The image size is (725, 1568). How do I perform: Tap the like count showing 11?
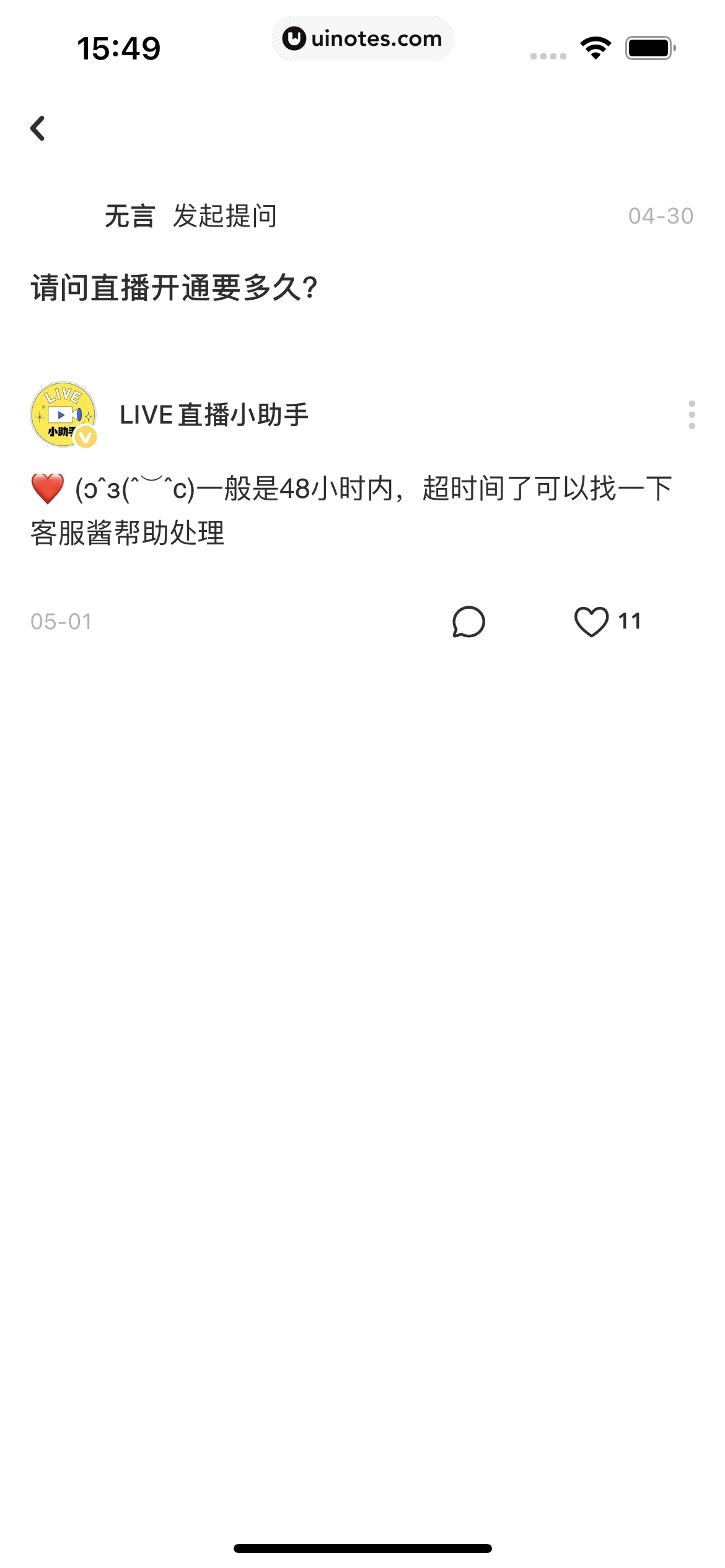tap(630, 622)
